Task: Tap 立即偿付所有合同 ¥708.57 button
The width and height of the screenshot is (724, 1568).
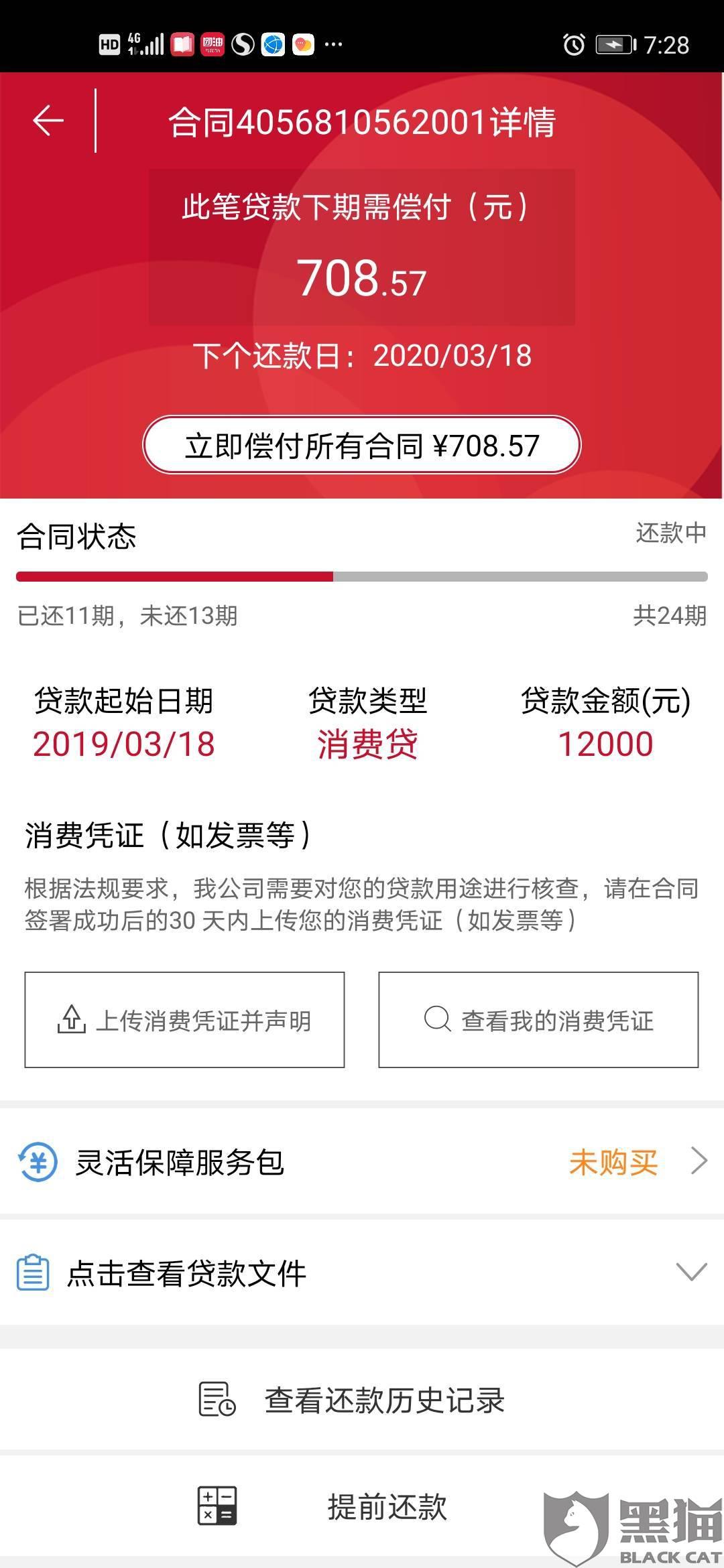Action: (x=362, y=446)
